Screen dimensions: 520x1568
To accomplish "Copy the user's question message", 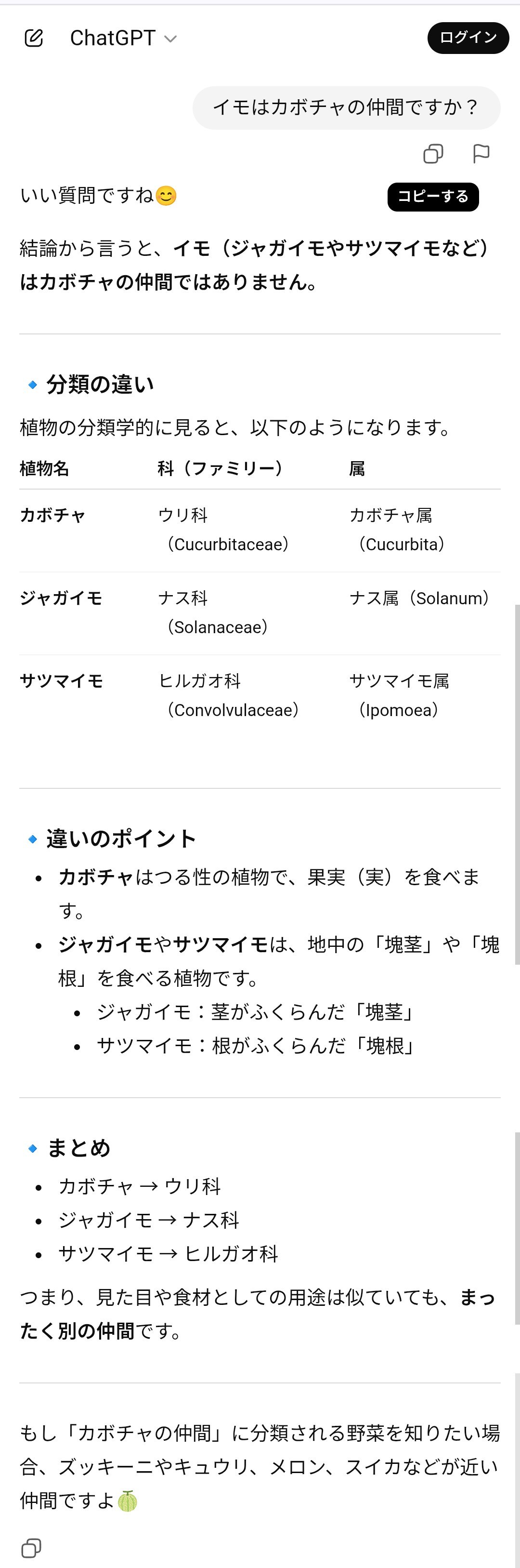I will [433, 154].
